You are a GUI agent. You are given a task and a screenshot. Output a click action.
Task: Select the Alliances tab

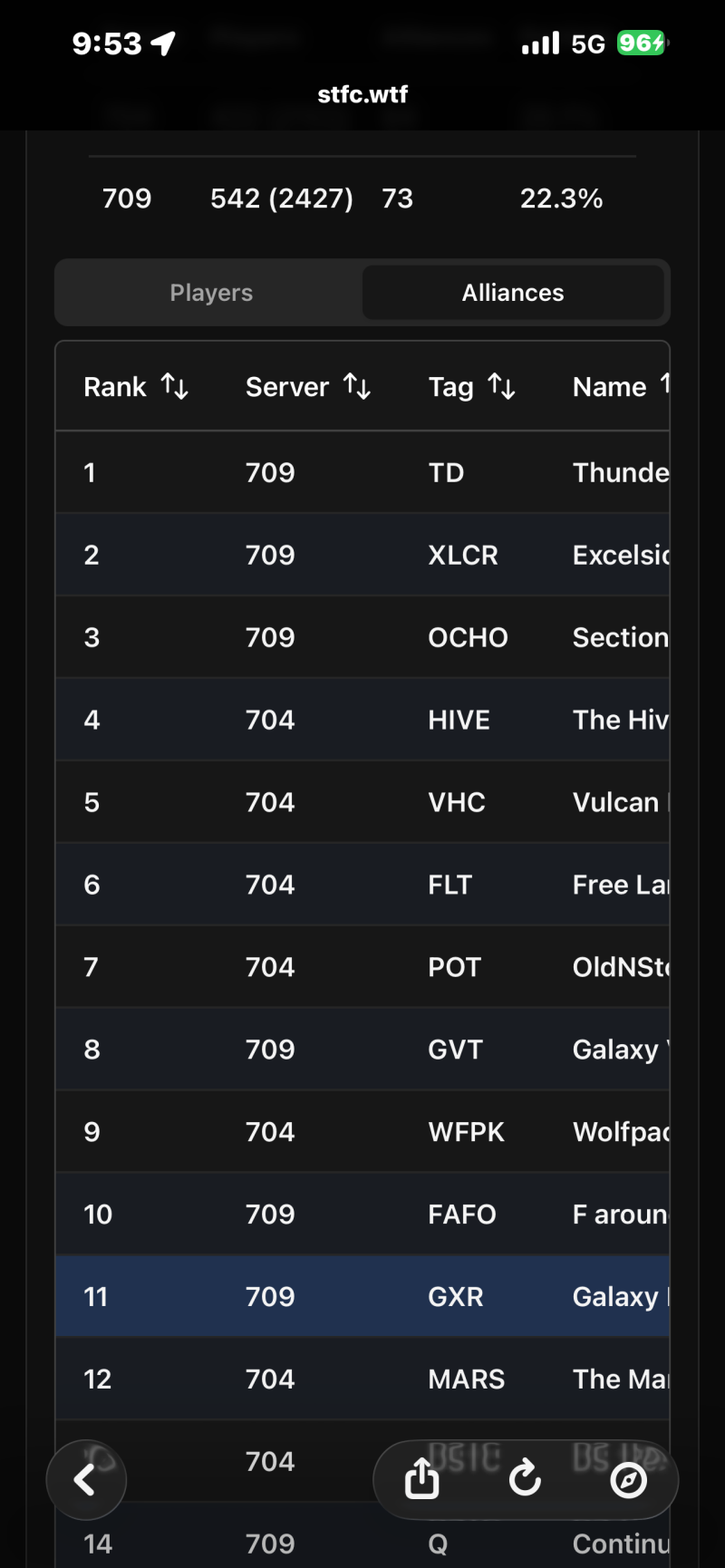[513, 293]
